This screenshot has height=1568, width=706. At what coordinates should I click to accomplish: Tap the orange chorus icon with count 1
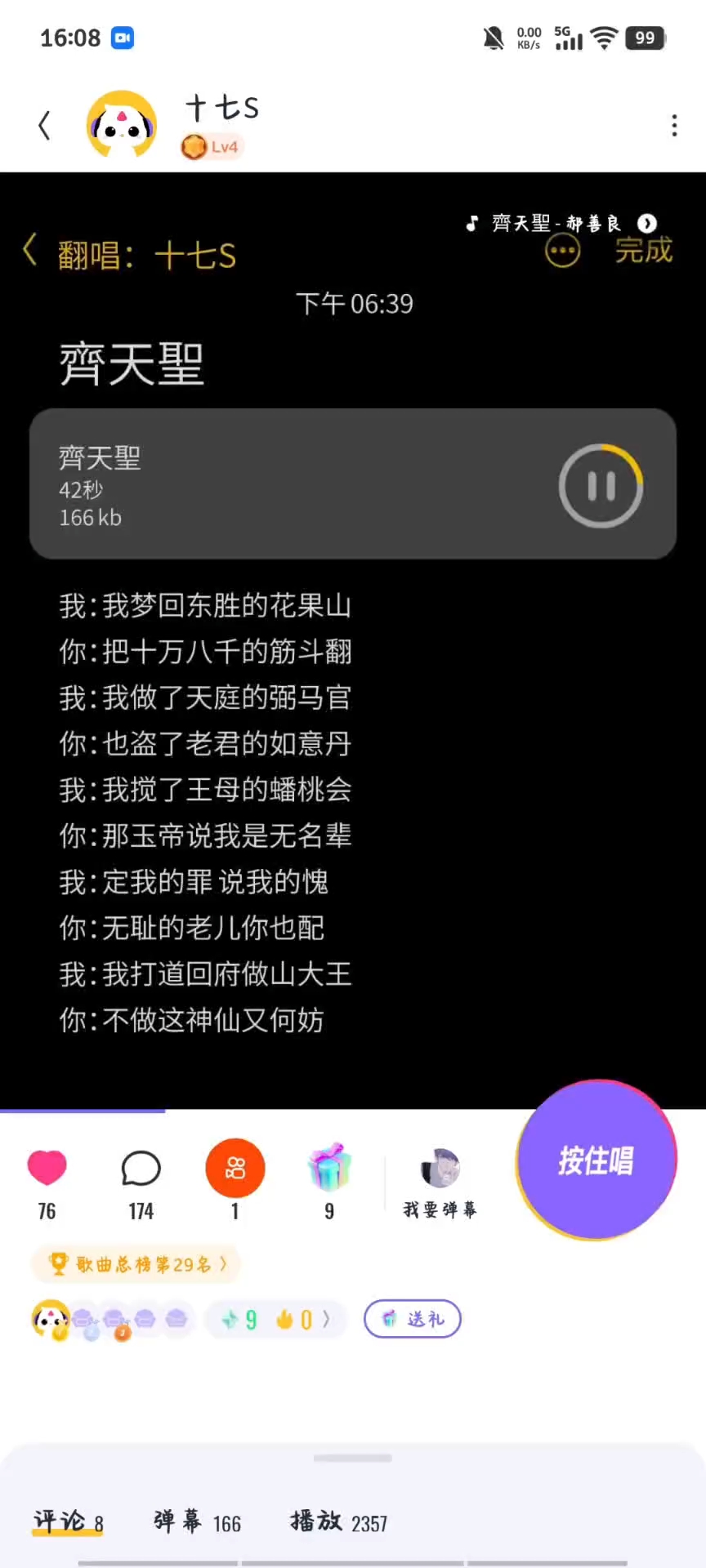coord(235,1168)
